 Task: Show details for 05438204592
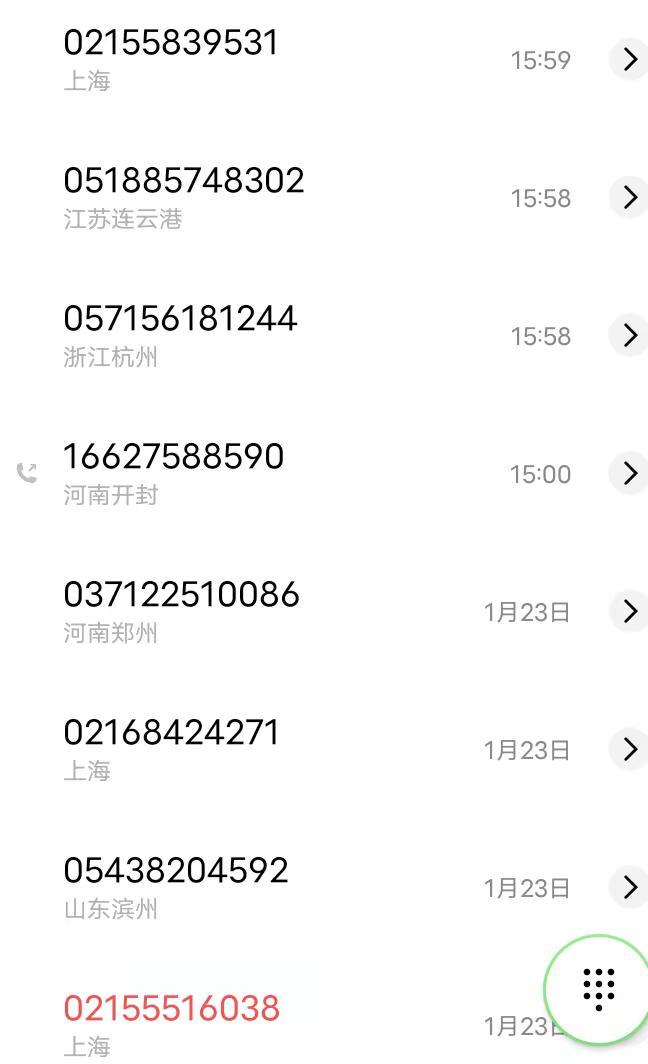click(629, 888)
